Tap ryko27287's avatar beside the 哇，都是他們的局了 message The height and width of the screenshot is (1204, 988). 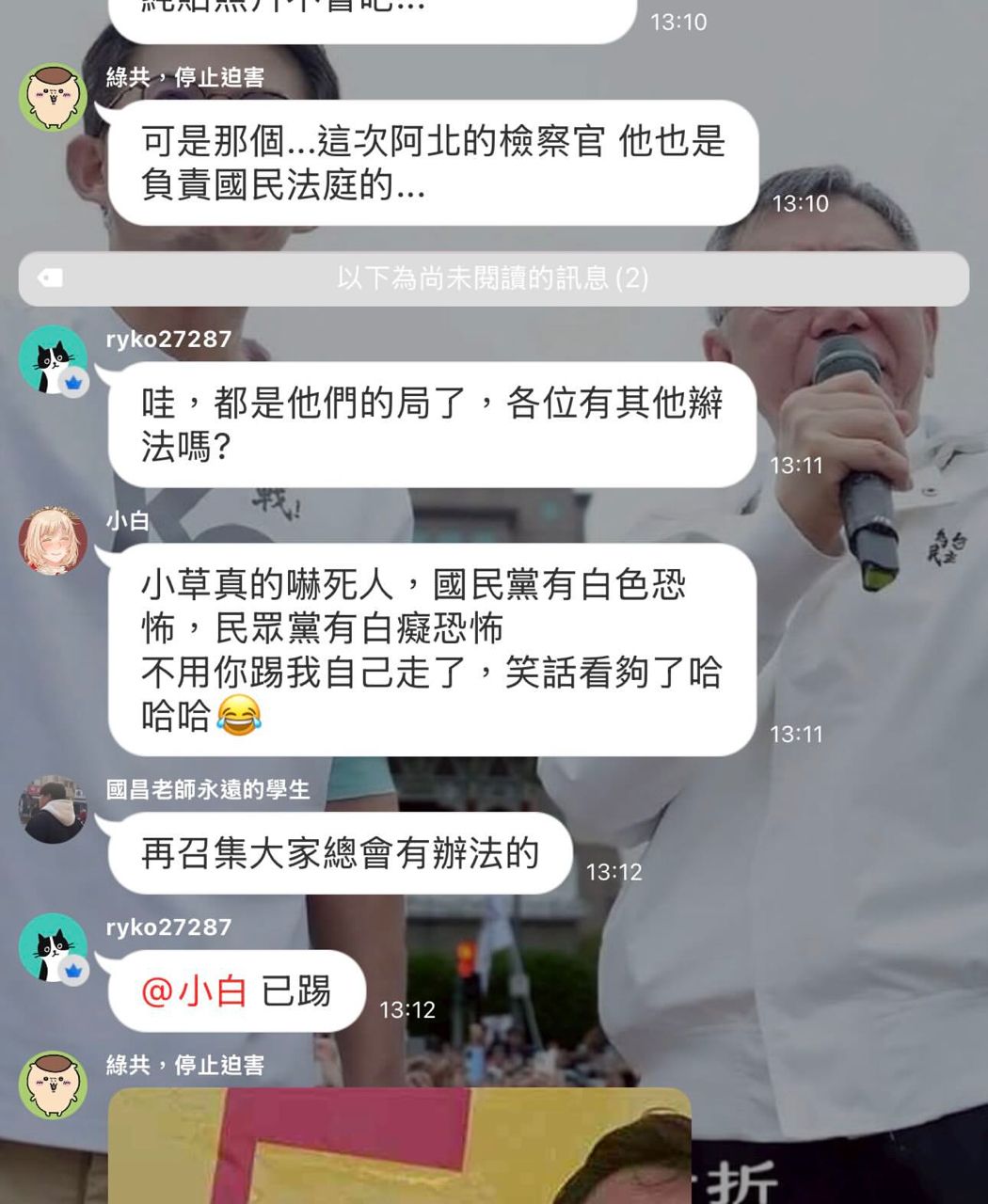click(53, 359)
